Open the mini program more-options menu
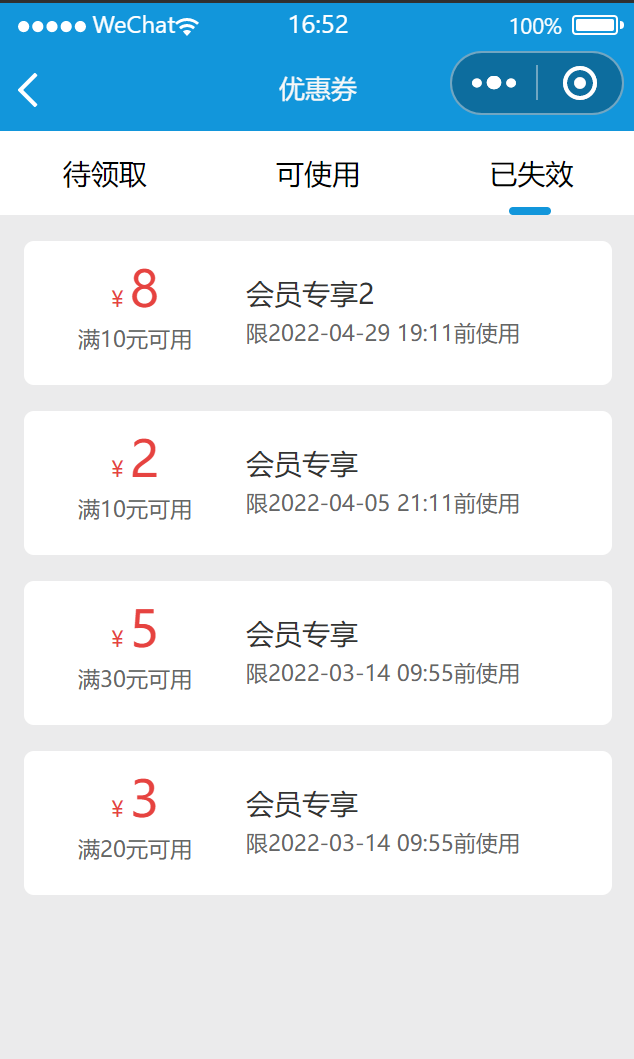The height and width of the screenshot is (1059, 634). 494,83
